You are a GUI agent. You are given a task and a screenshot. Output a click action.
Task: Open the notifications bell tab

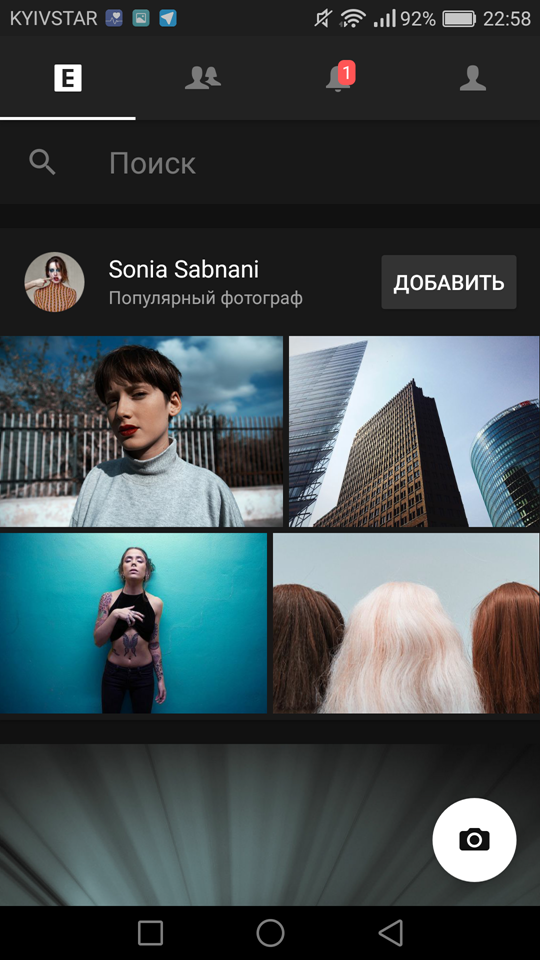[x=339, y=78]
